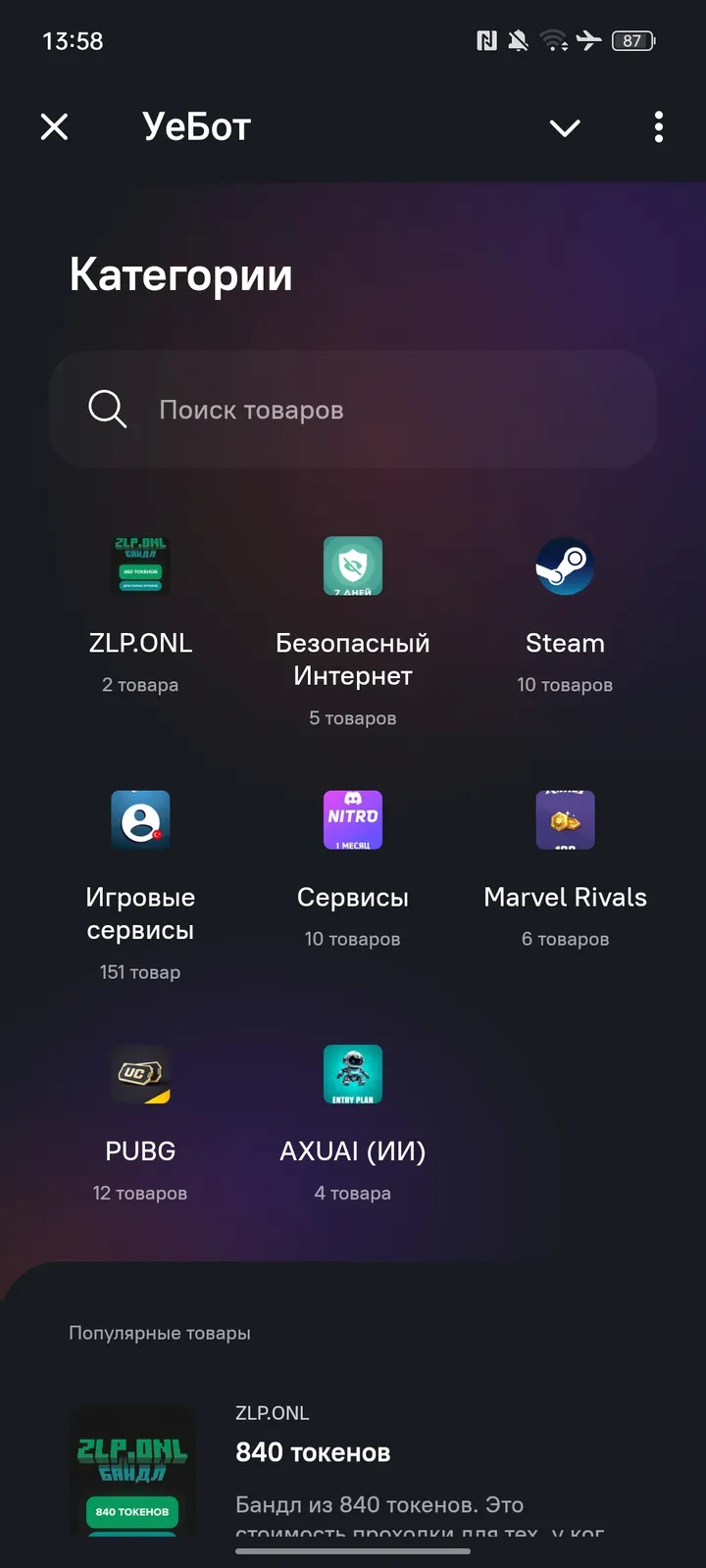The width and height of the screenshot is (706, 1568).
Task: Collapse the mini-app via down arrow
Action: click(565, 127)
